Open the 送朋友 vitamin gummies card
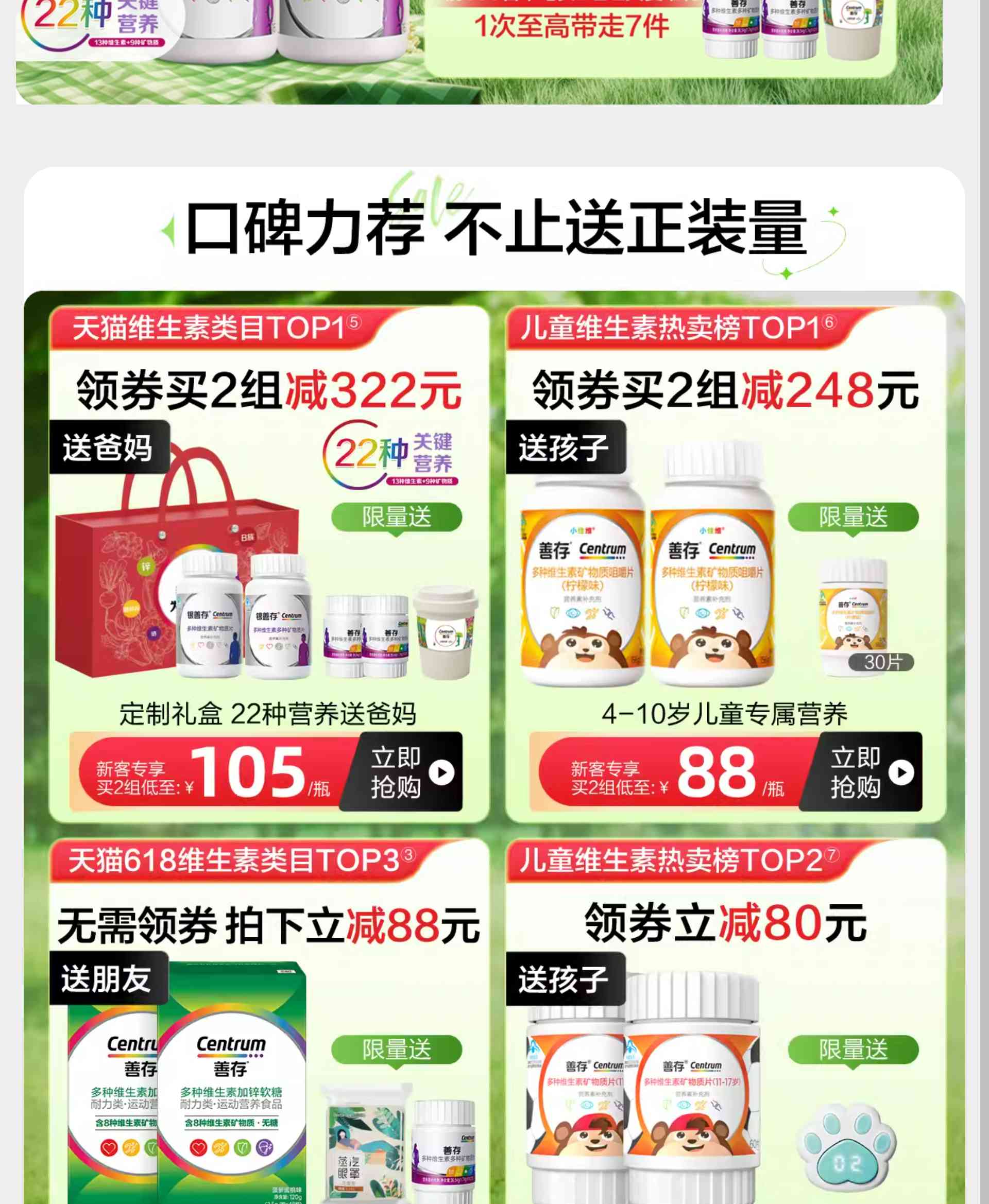 268,1054
